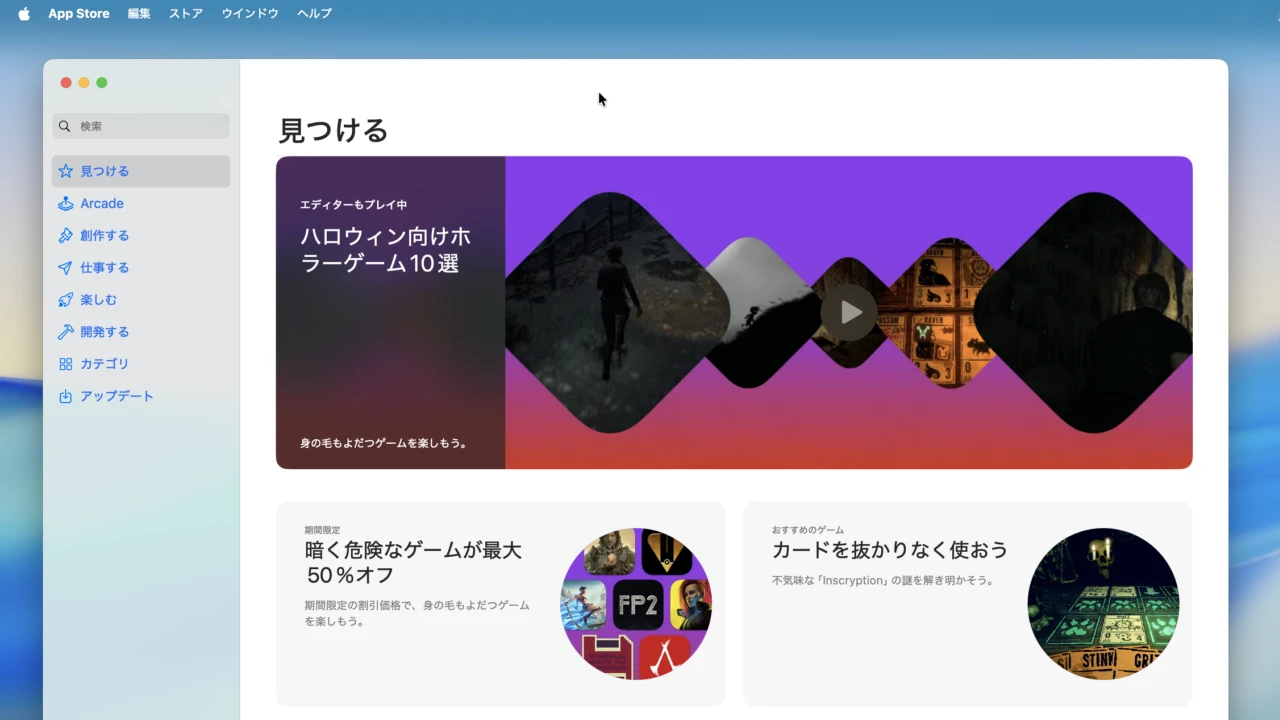
Task: Go to 創作する section
Action: click(105, 236)
